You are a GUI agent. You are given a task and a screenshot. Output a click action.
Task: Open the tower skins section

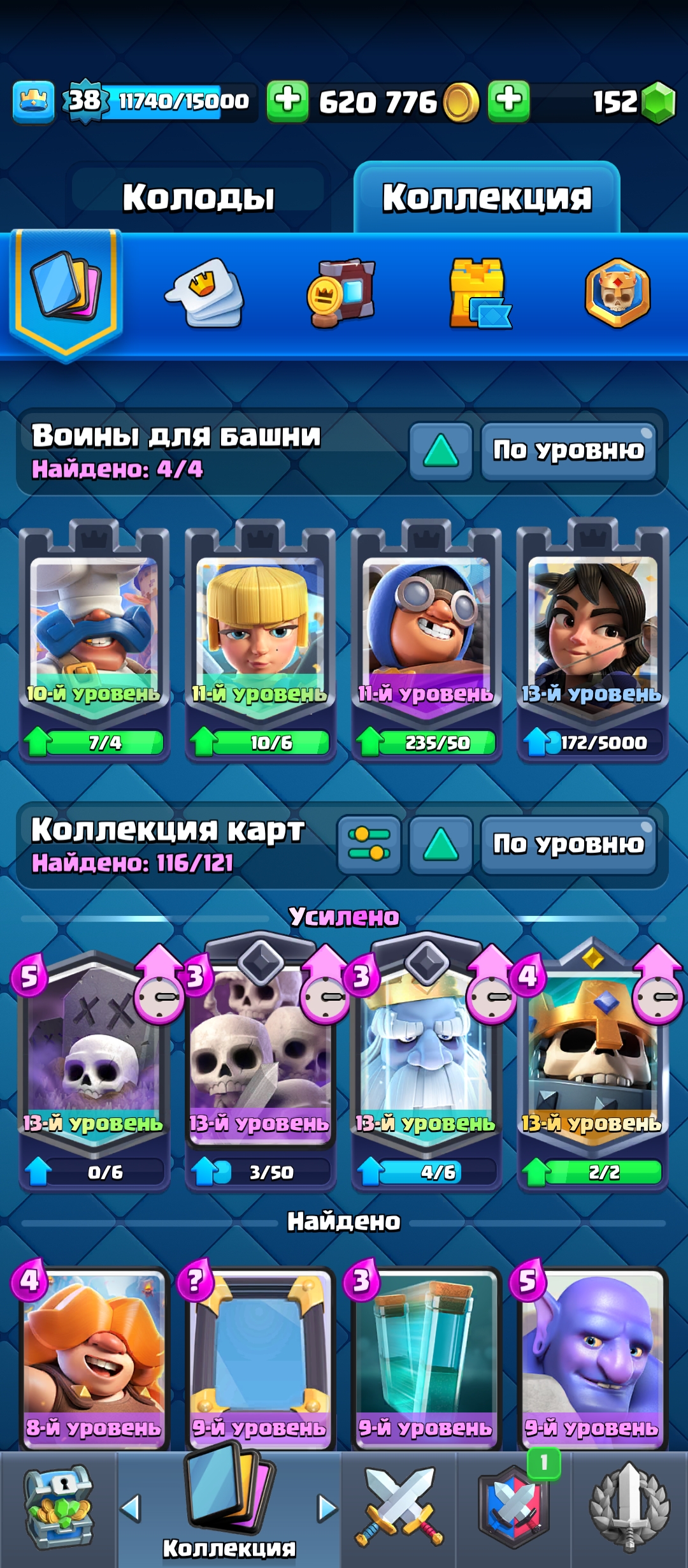pyautogui.click(x=479, y=294)
